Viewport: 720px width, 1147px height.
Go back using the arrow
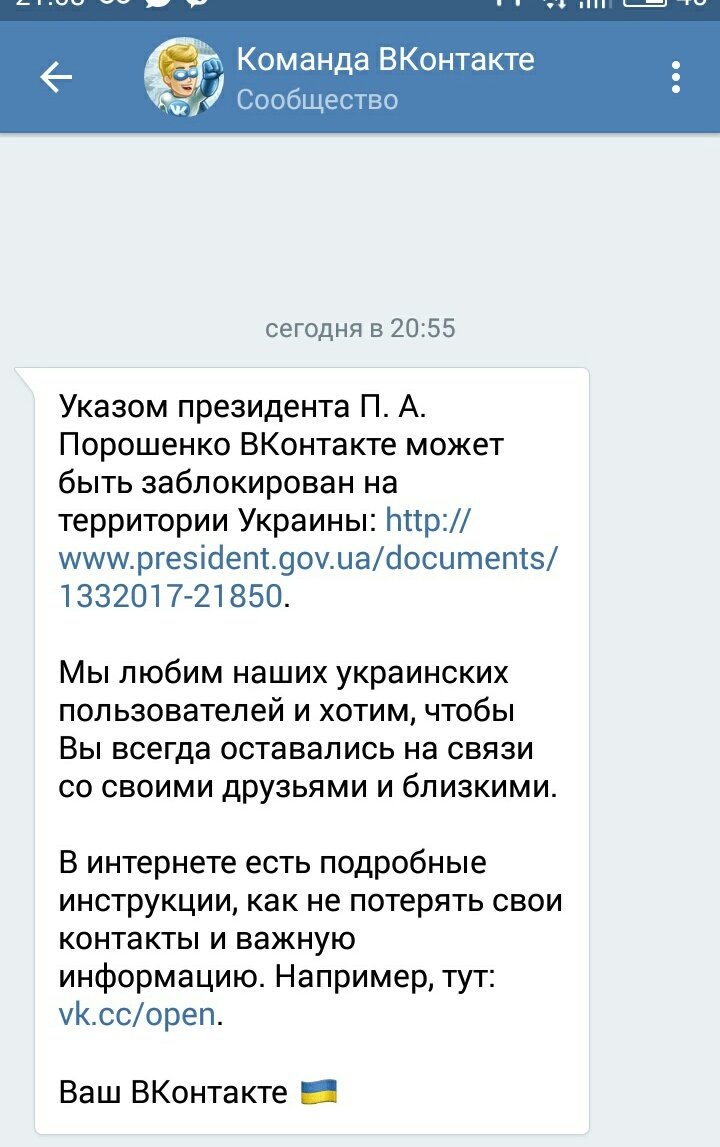[56, 78]
